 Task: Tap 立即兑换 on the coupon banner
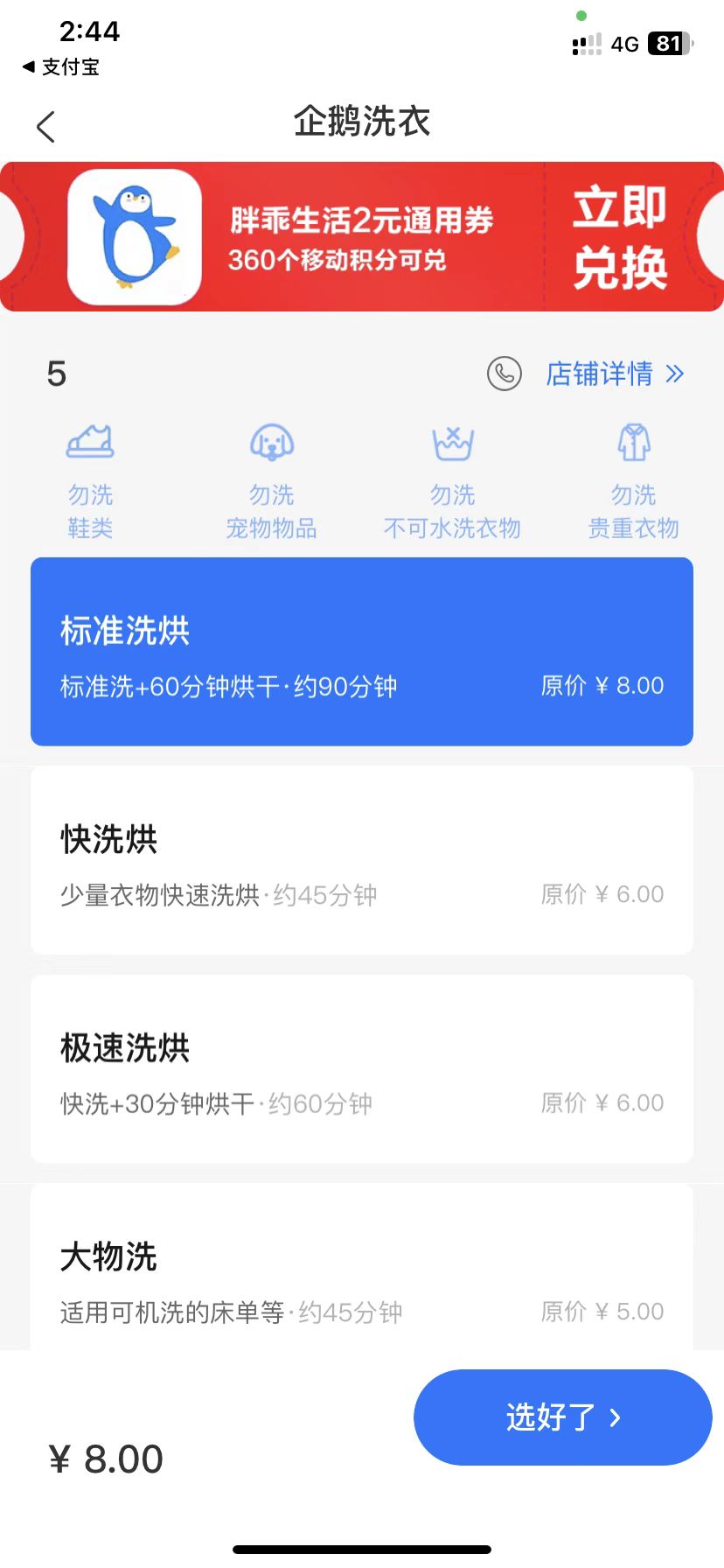pos(622,236)
